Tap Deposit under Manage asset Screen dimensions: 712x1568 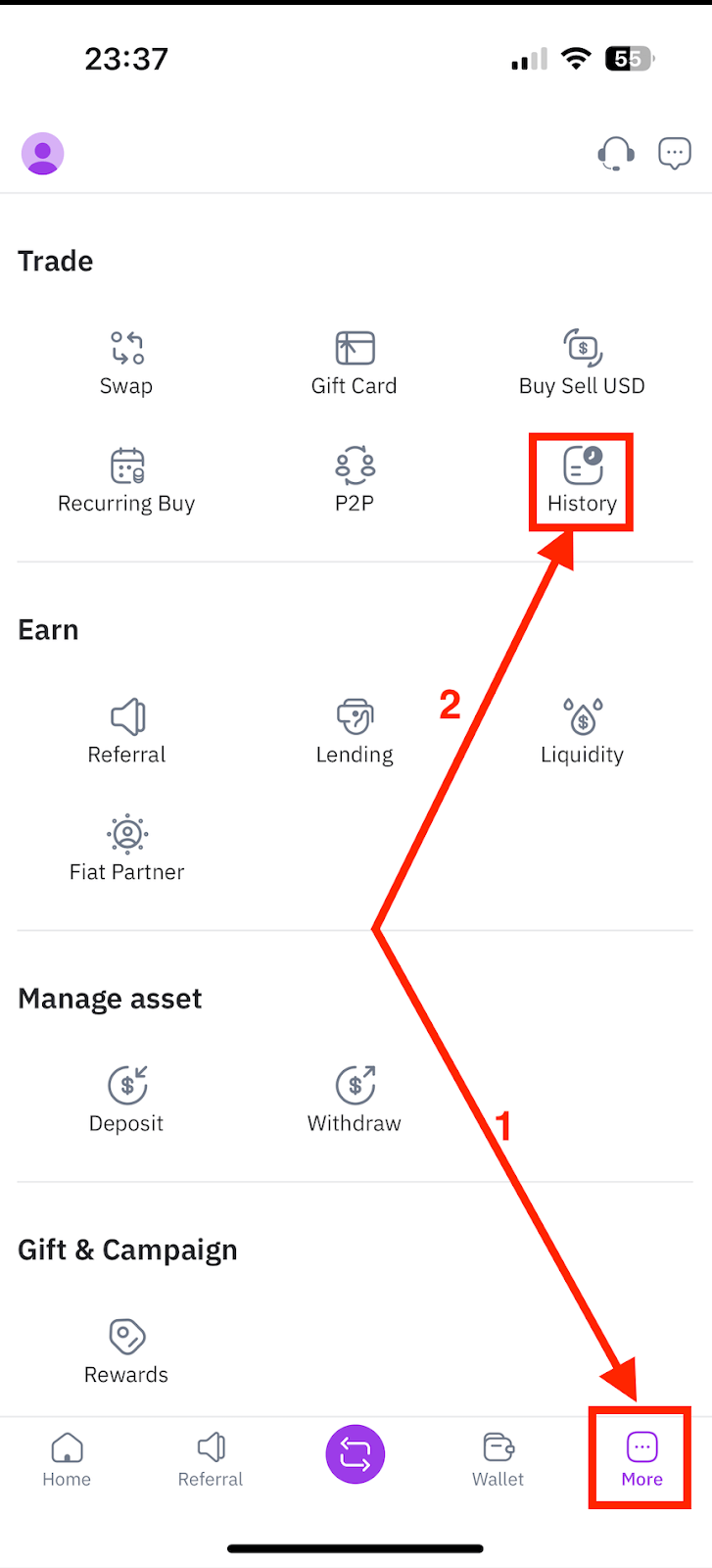tap(126, 1101)
